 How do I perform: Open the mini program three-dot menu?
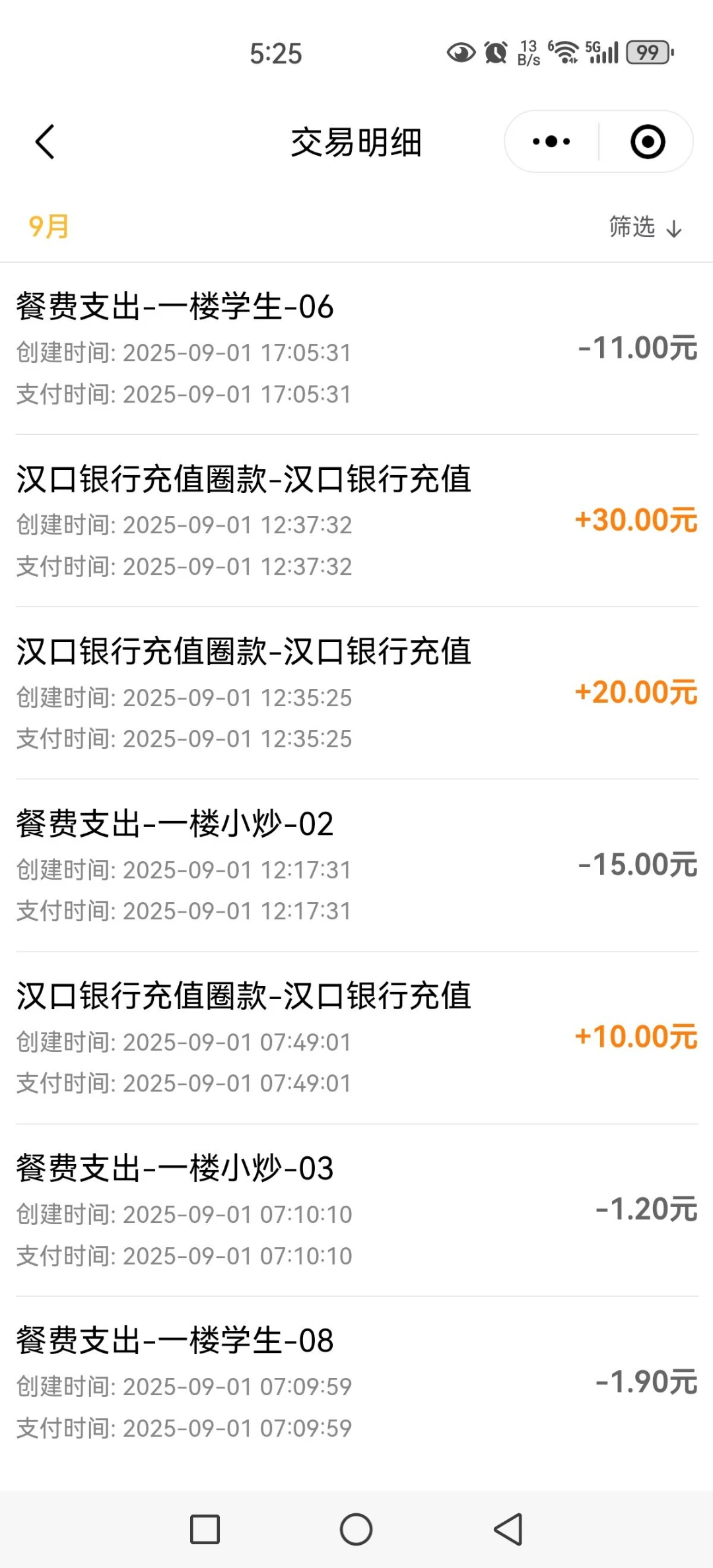(x=551, y=141)
